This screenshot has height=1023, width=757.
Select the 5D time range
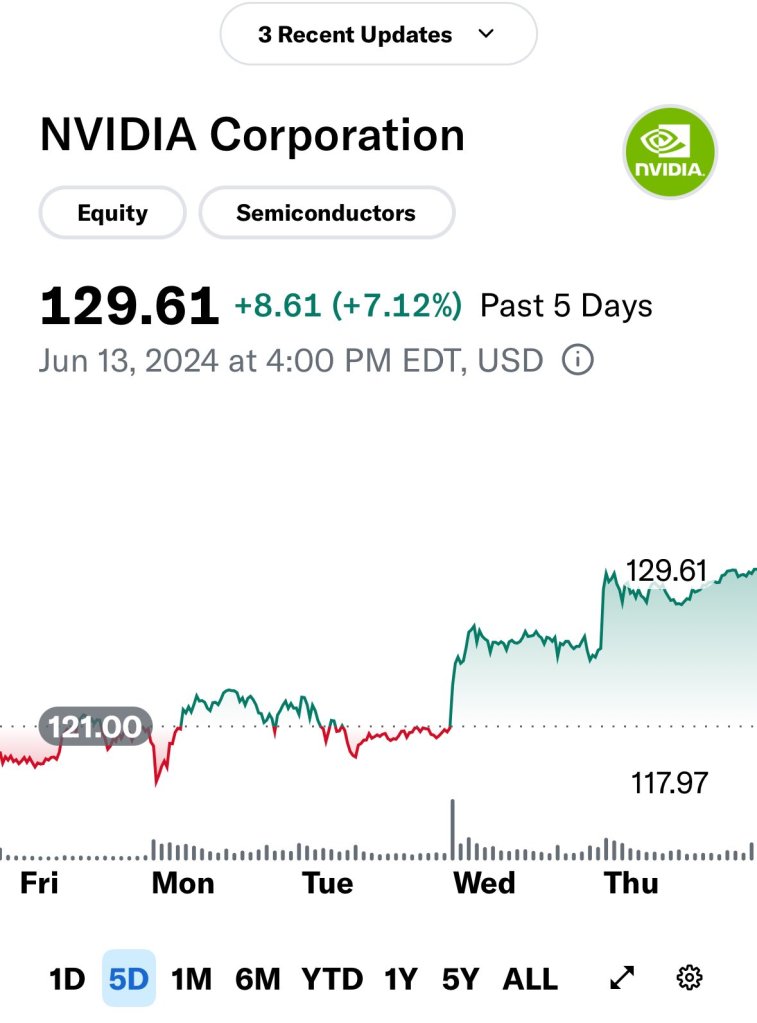coord(129,979)
